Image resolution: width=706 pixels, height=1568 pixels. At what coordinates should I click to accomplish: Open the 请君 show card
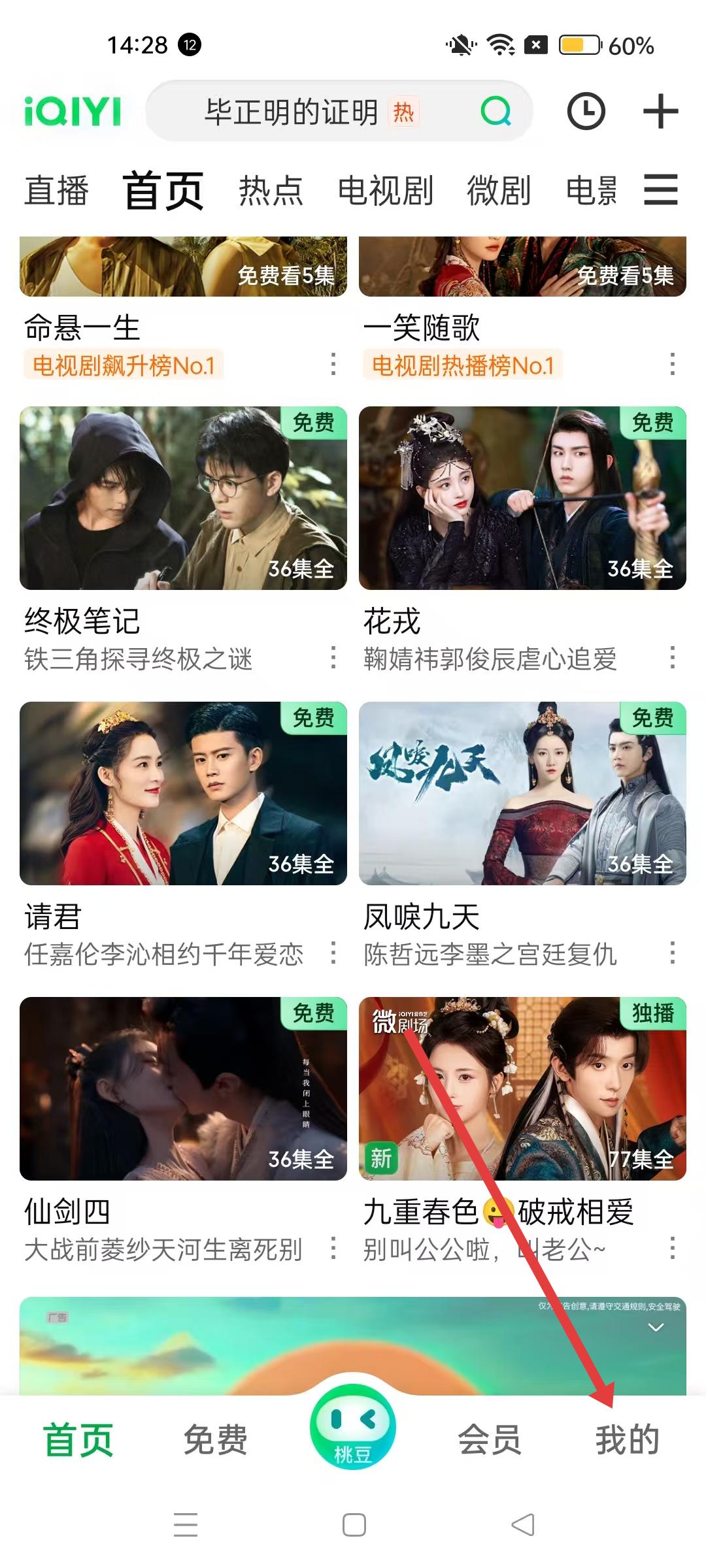tap(183, 793)
